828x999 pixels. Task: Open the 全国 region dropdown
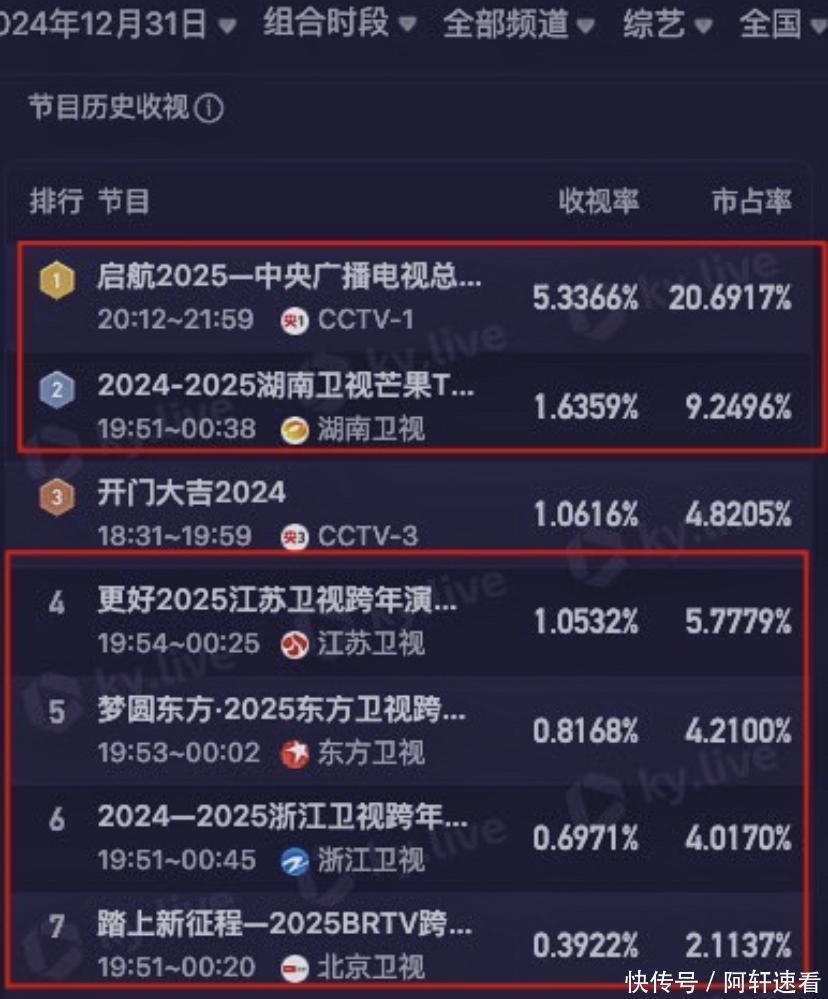[781, 23]
